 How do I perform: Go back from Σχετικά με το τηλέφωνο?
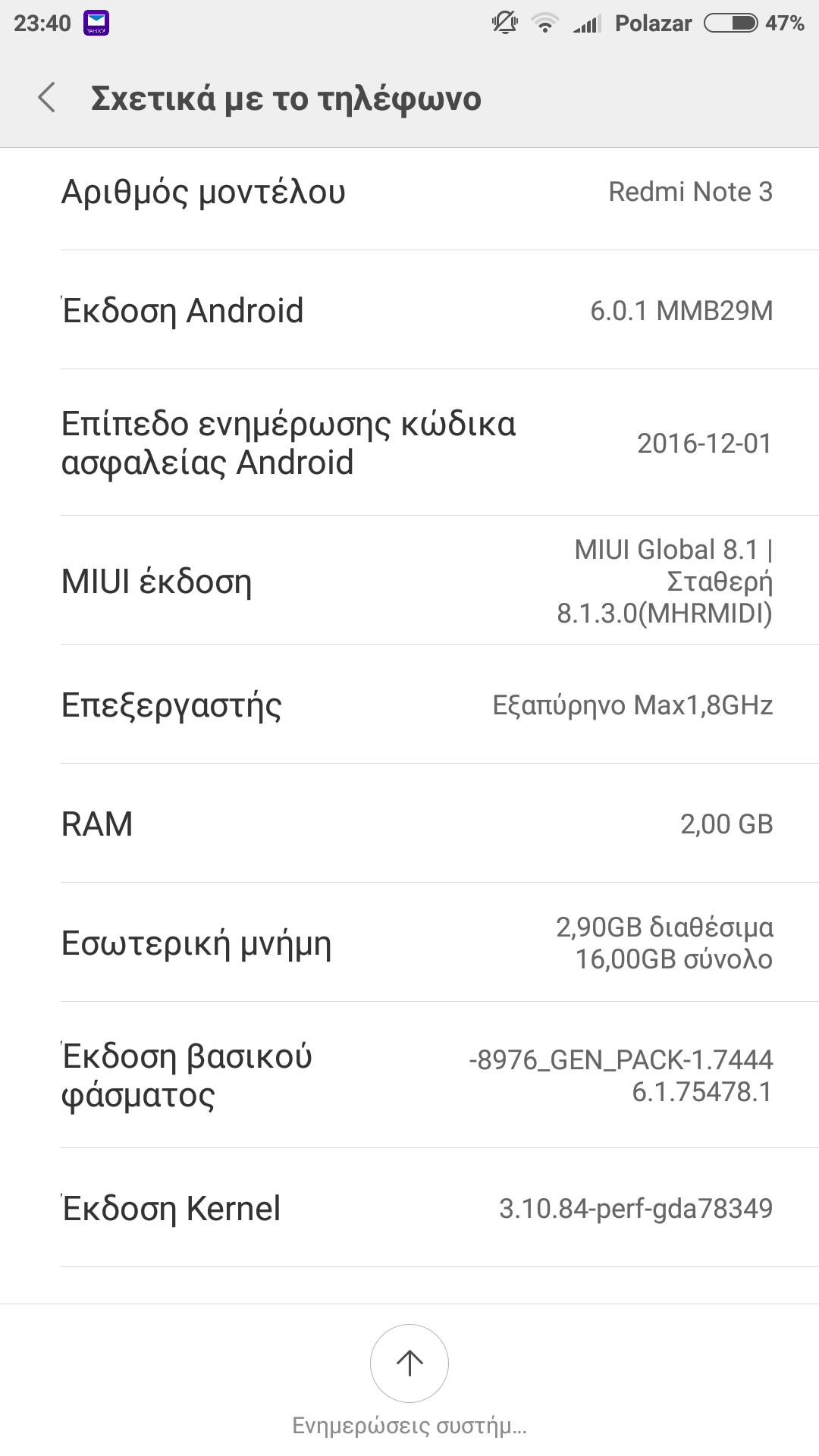coord(47,98)
